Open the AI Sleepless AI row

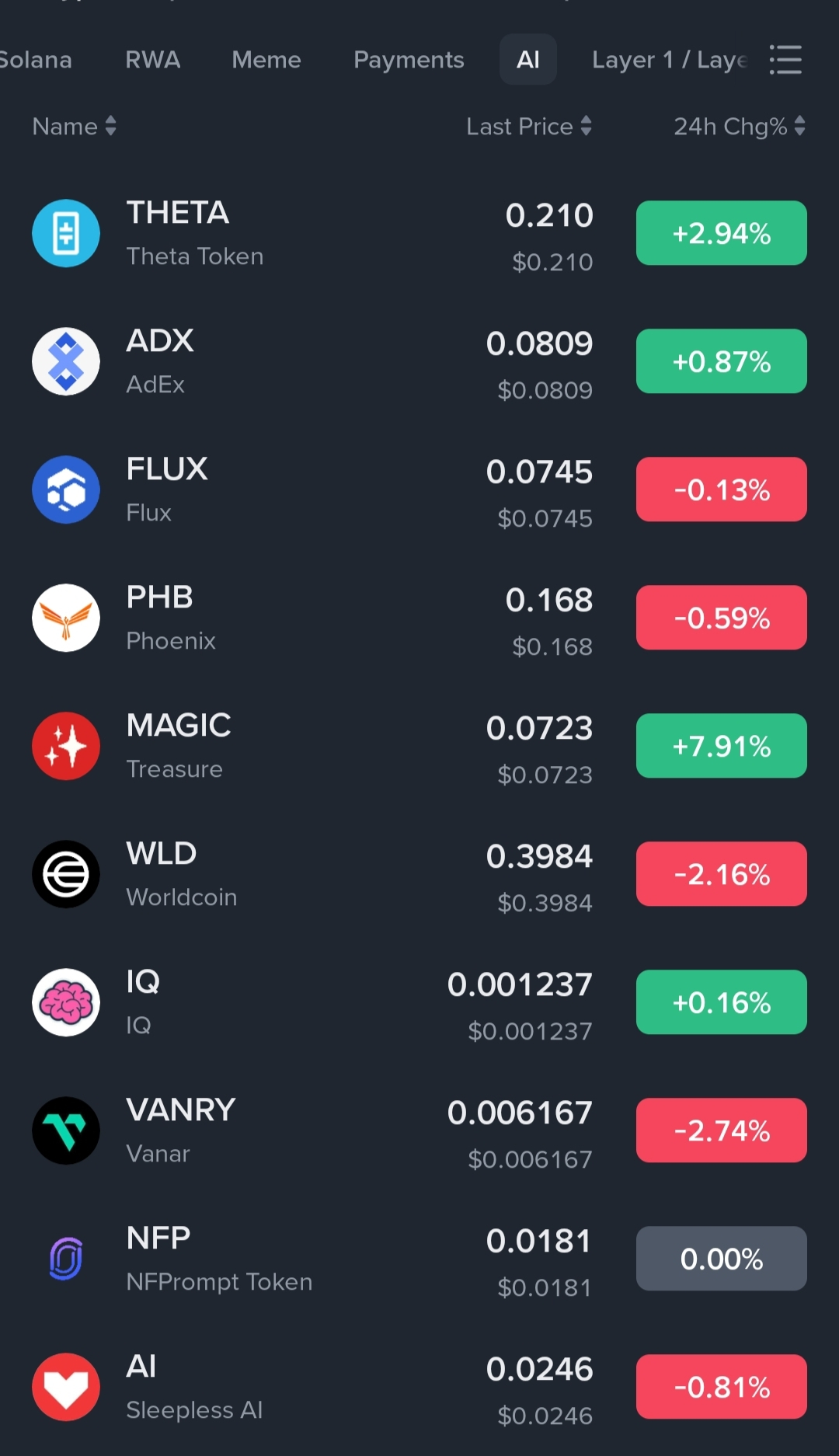(311, 1387)
